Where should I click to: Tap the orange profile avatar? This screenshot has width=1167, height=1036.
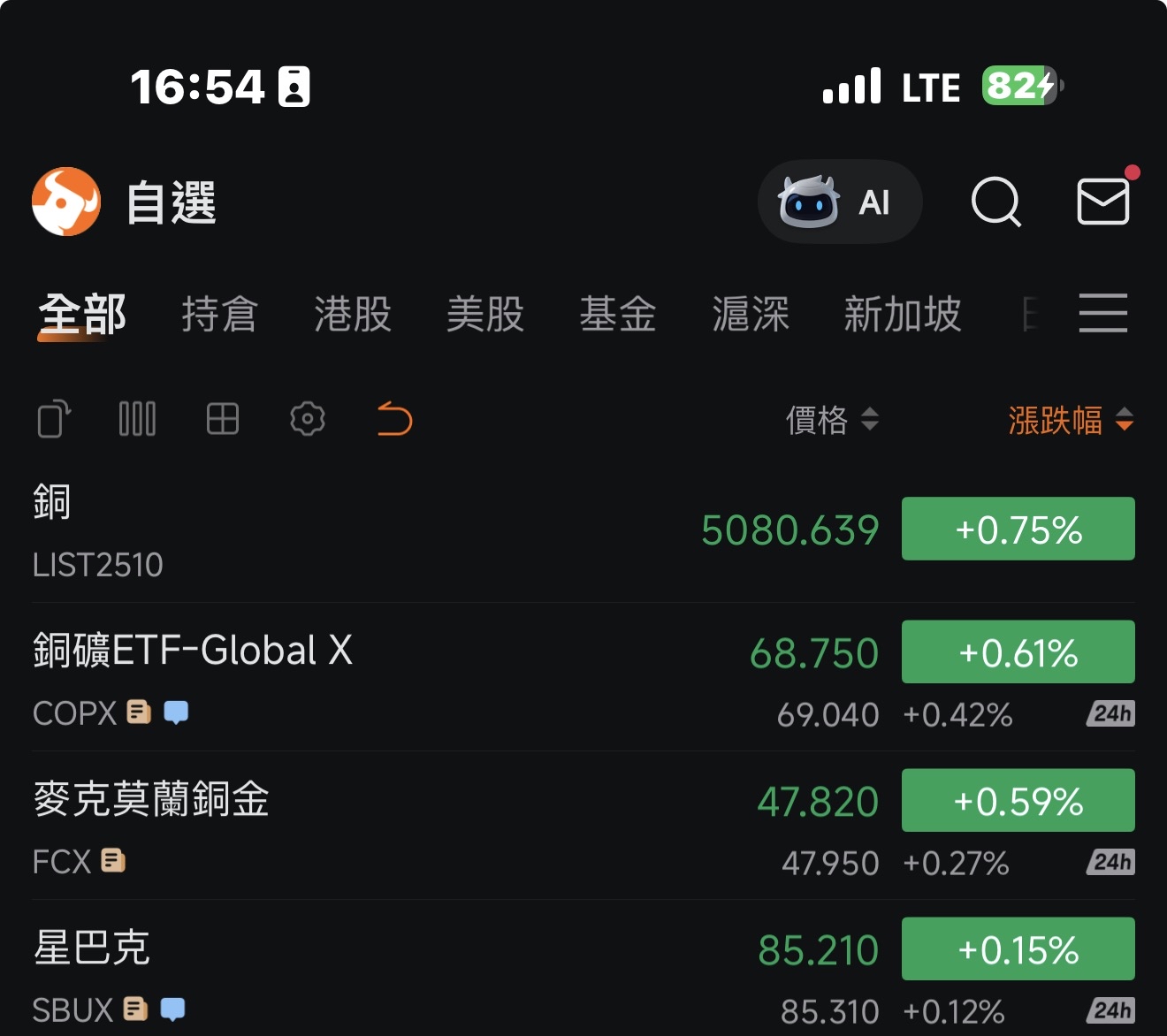pyautogui.click(x=66, y=202)
